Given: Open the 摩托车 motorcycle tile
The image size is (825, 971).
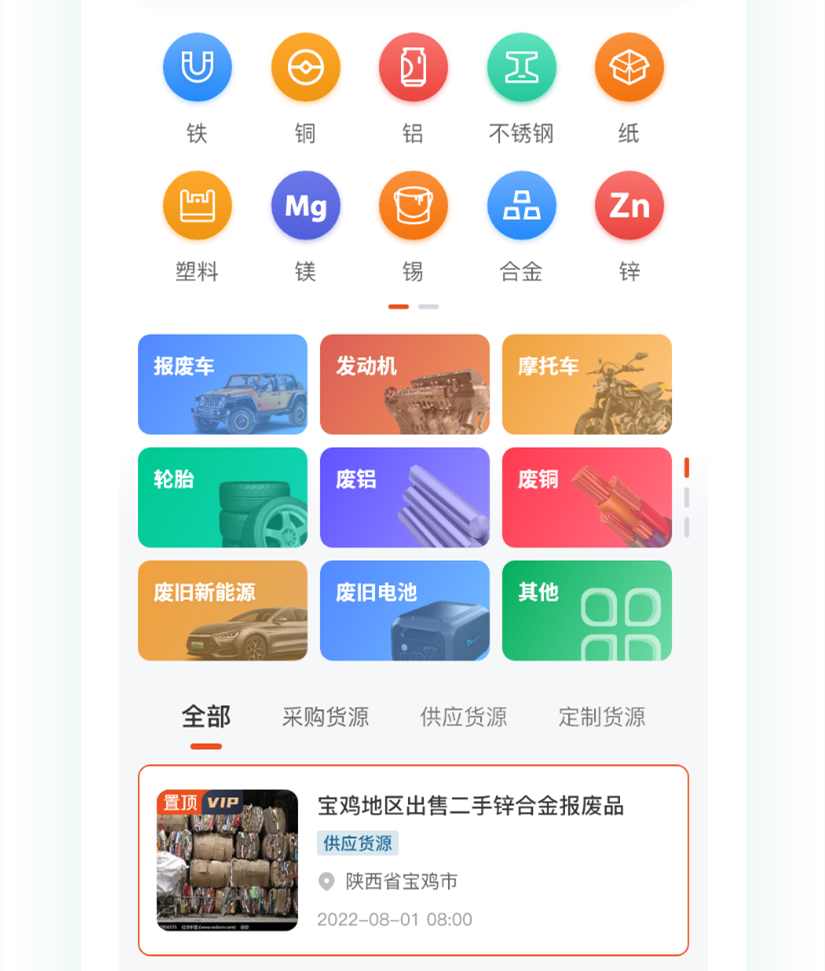Looking at the screenshot, I should 586,384.
